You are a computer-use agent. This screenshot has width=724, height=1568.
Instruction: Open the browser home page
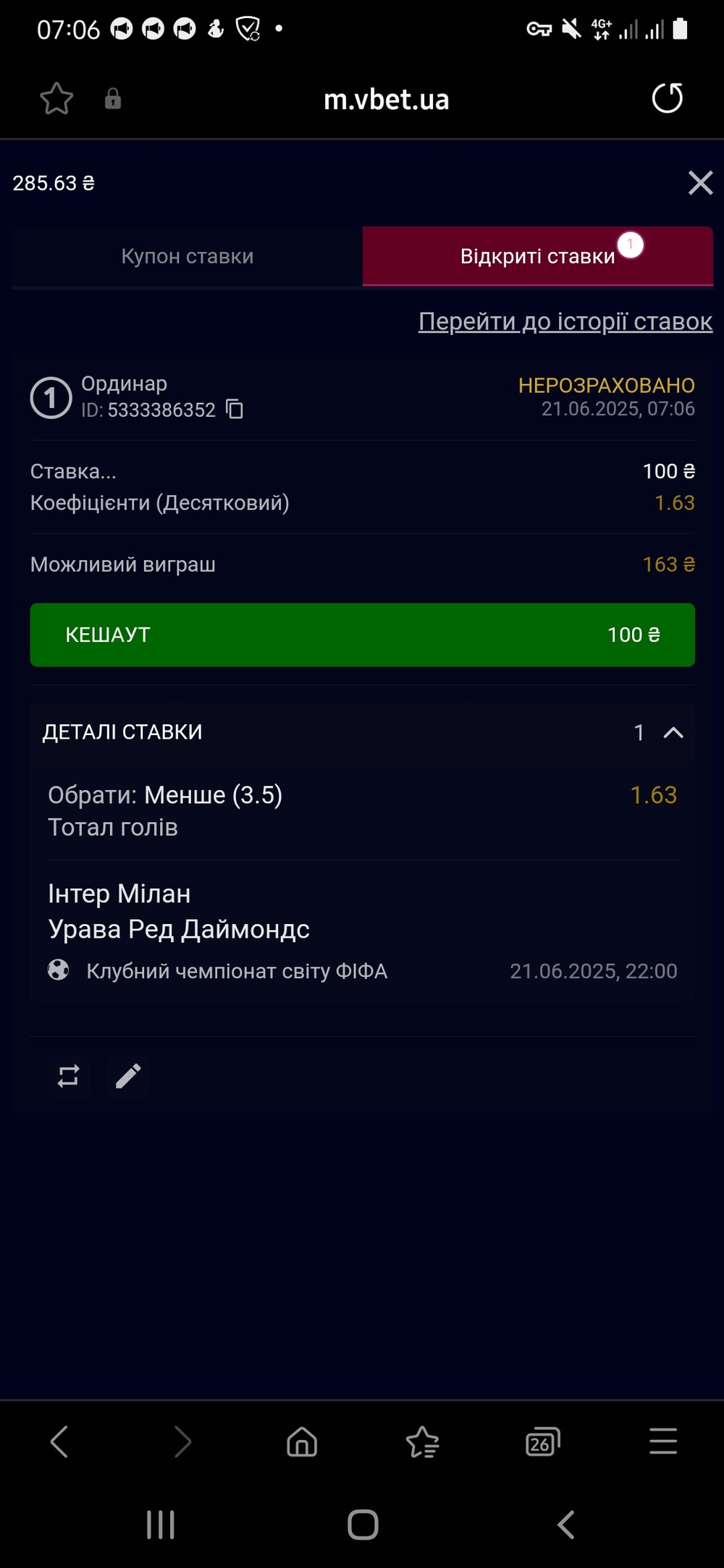click(x=302, y=1441)
